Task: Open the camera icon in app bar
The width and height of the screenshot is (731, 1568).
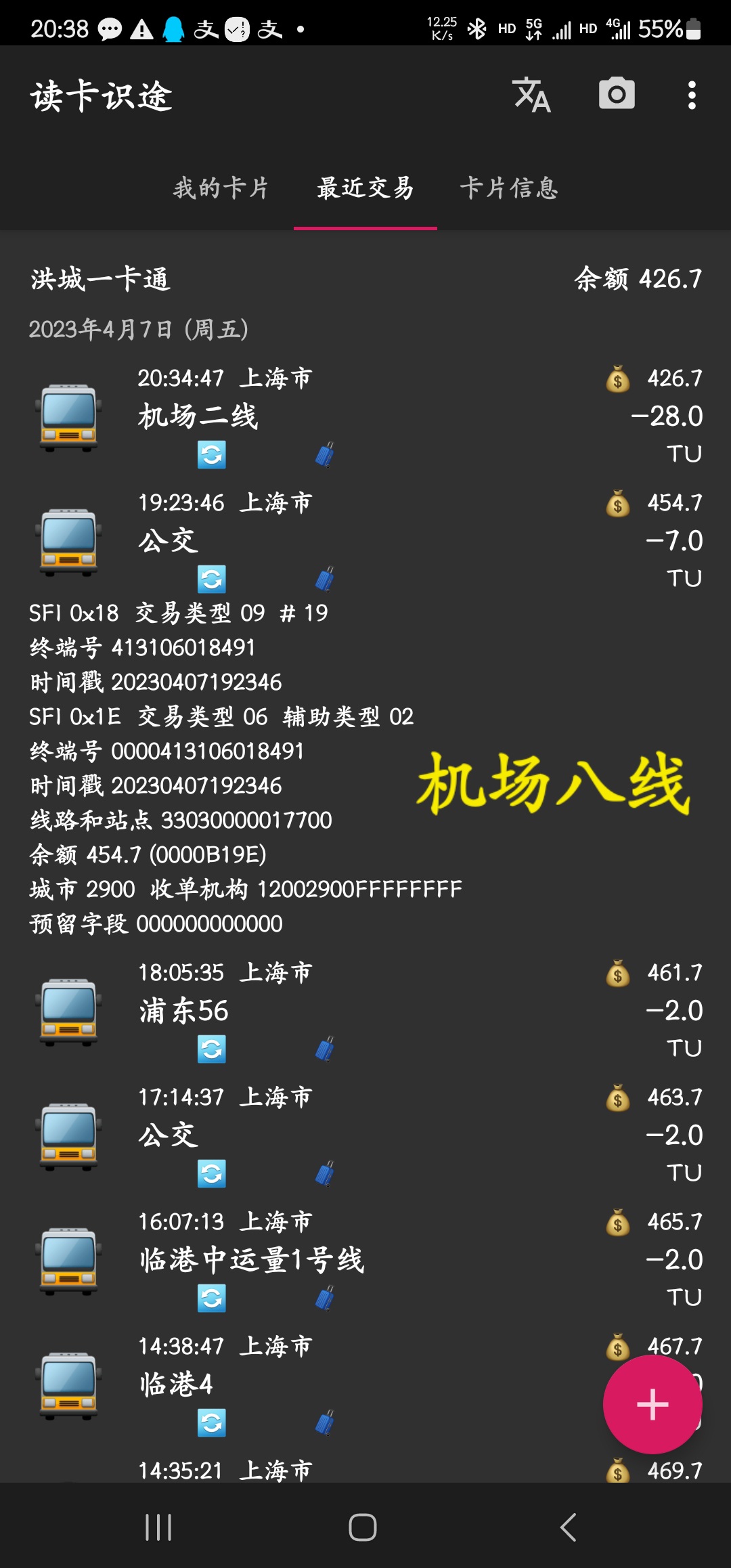Action: (617, 94)
